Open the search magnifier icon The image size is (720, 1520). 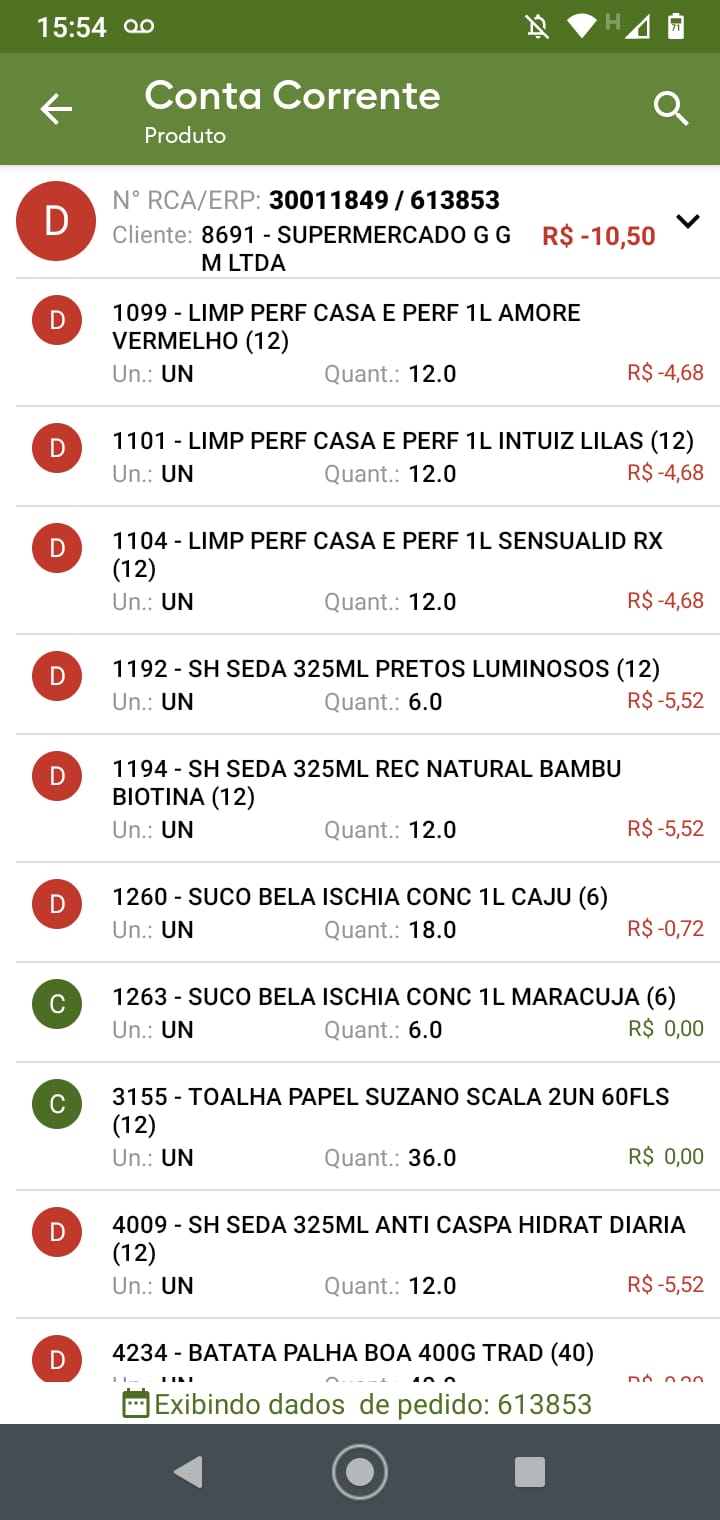pos(671,108)
